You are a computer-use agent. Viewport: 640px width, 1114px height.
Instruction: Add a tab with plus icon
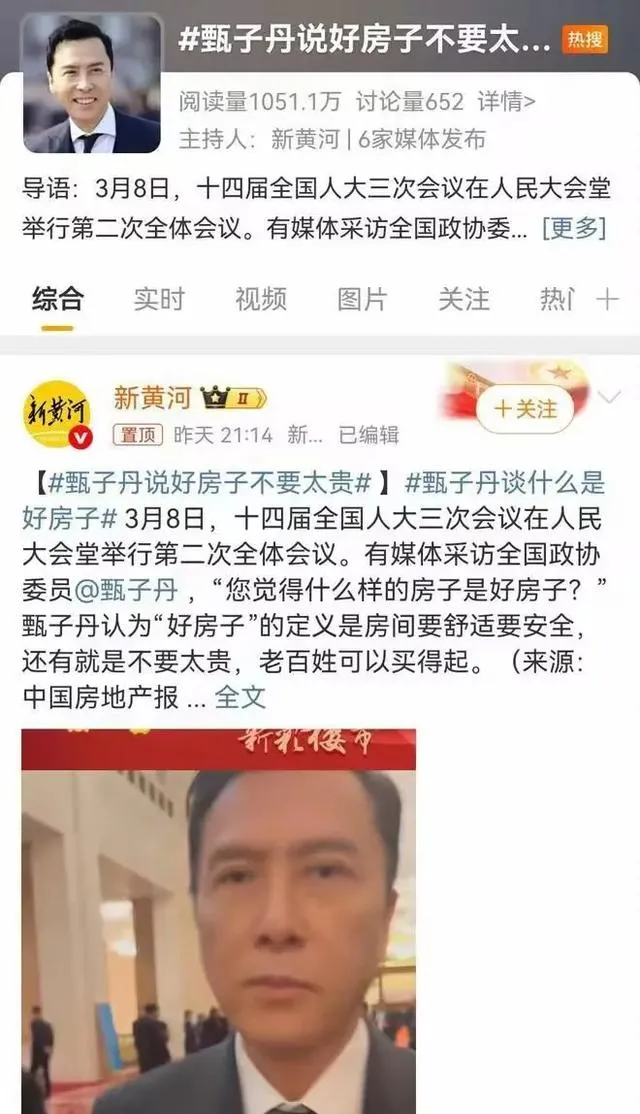point(607,298)
